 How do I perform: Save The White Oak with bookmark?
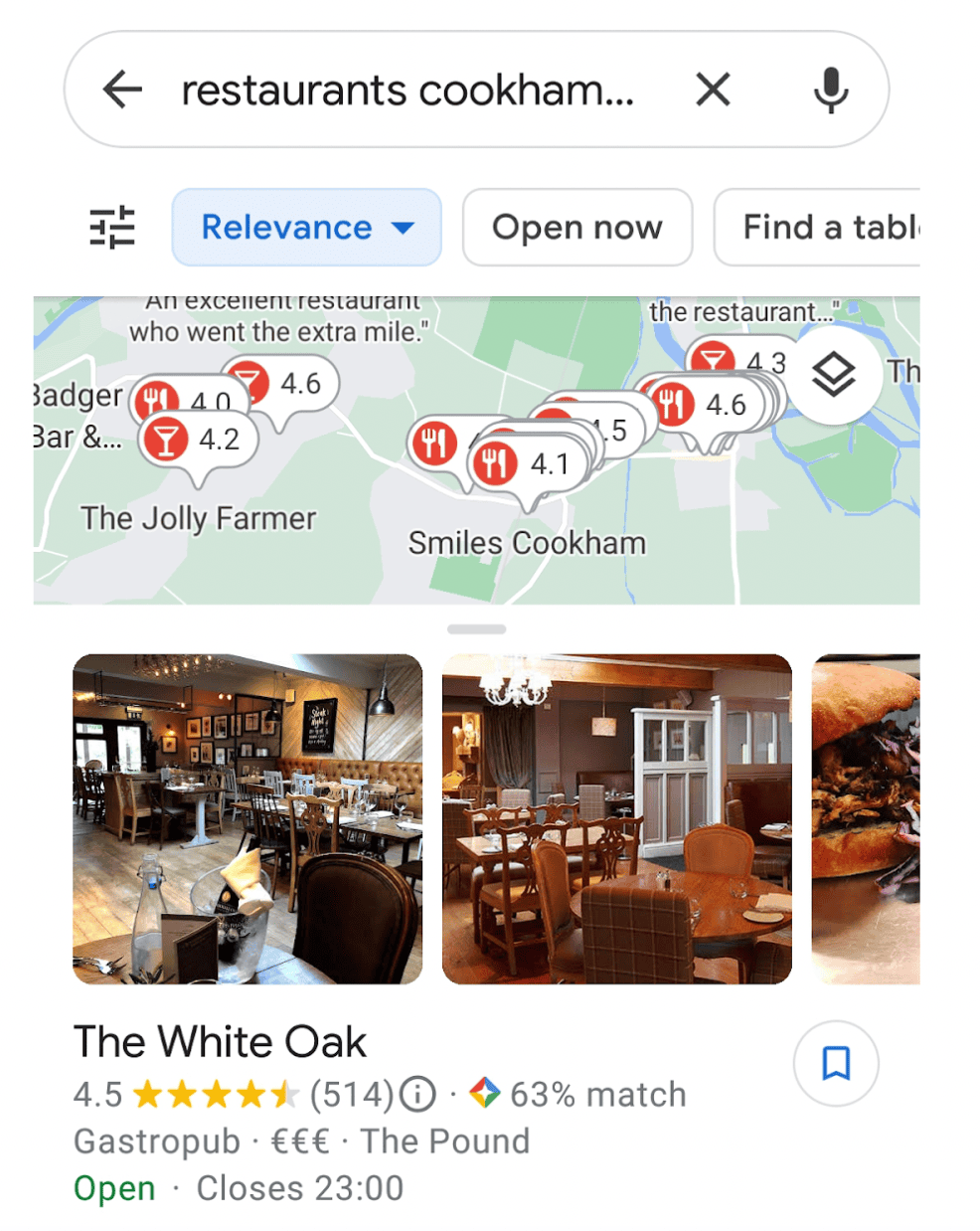point(836,1063)
